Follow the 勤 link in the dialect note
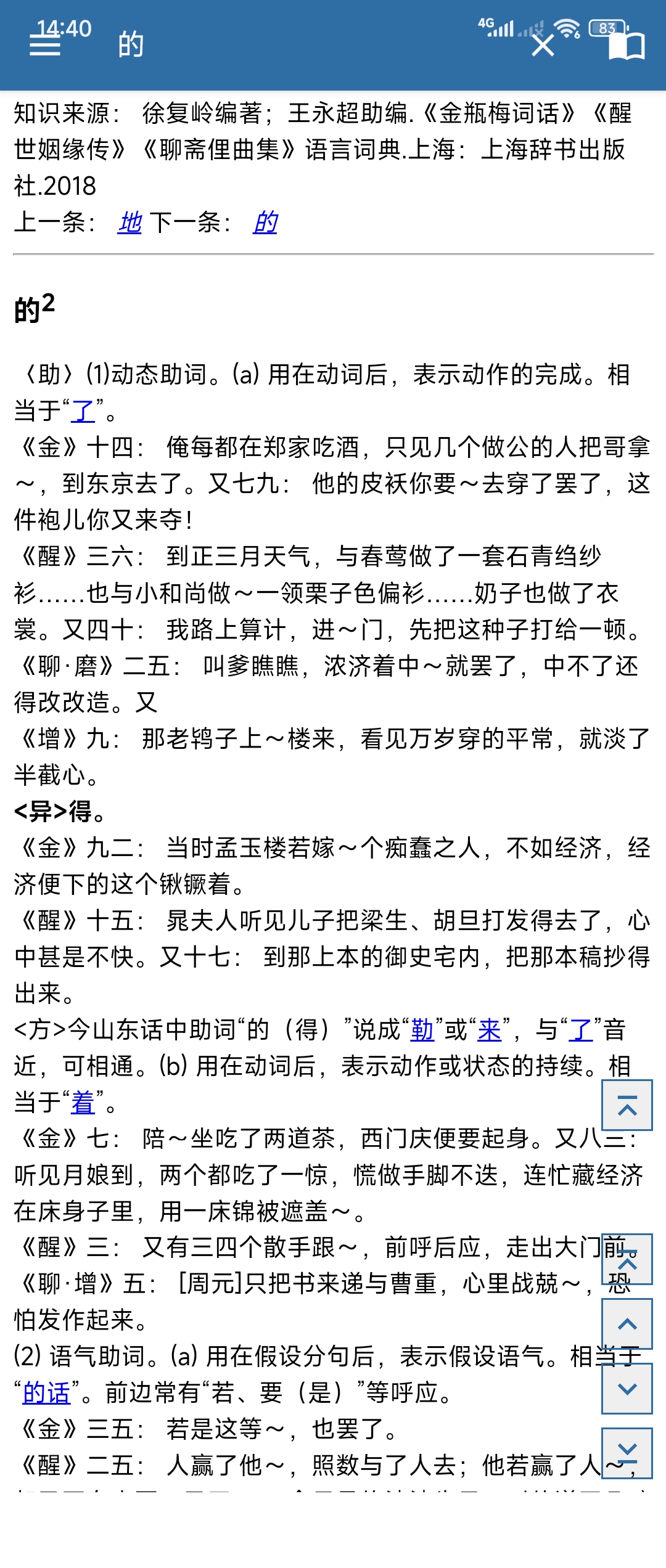Viewport: 666px width, 1568px height. pos(422,1030)
